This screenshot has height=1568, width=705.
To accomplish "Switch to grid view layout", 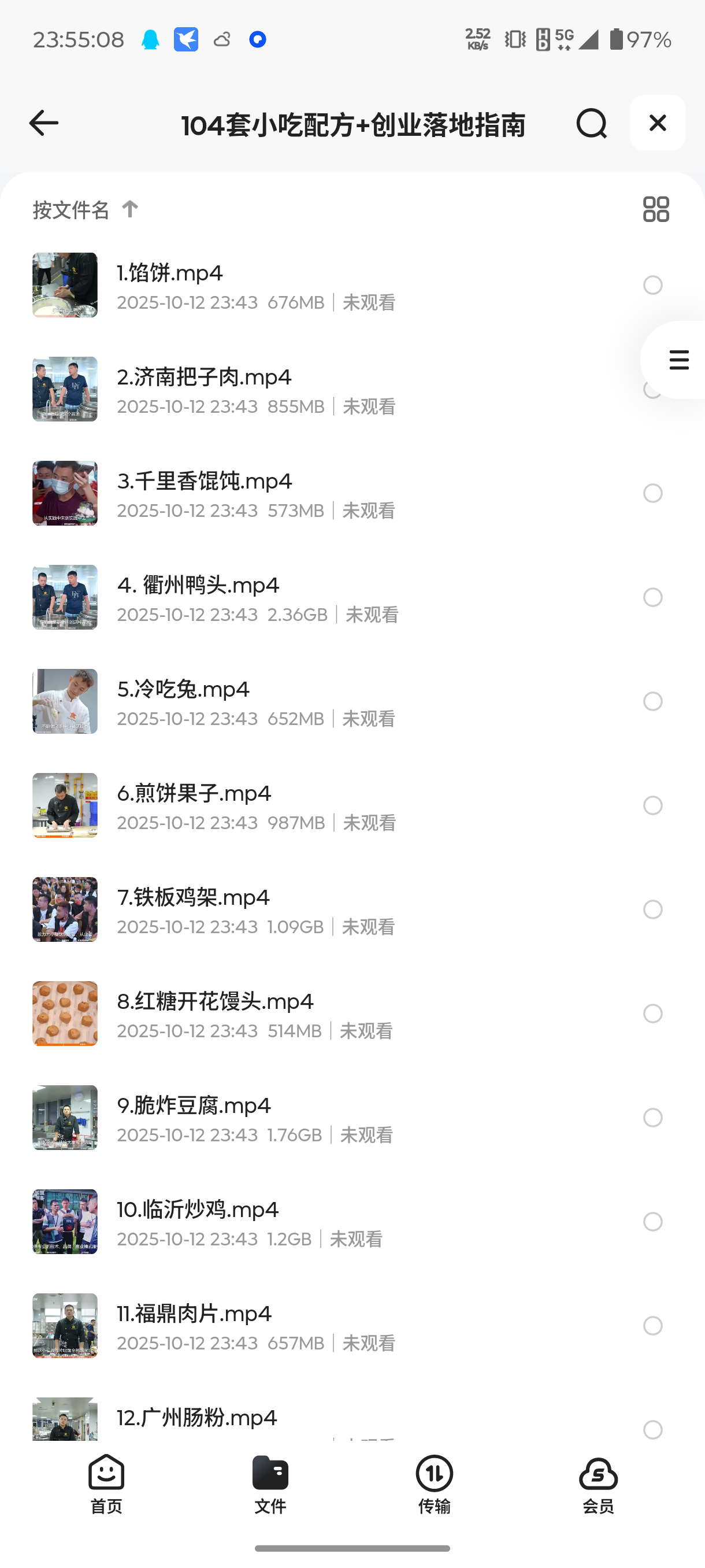I will (x=656, y=209).
